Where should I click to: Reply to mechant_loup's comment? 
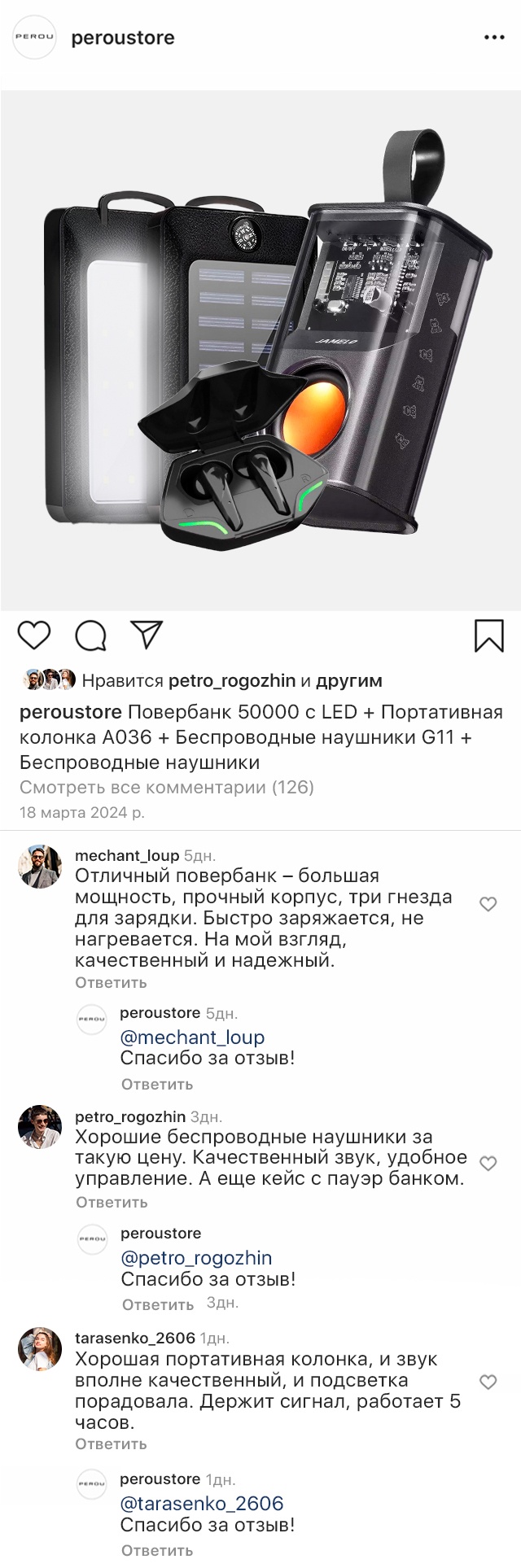[111, 982]
